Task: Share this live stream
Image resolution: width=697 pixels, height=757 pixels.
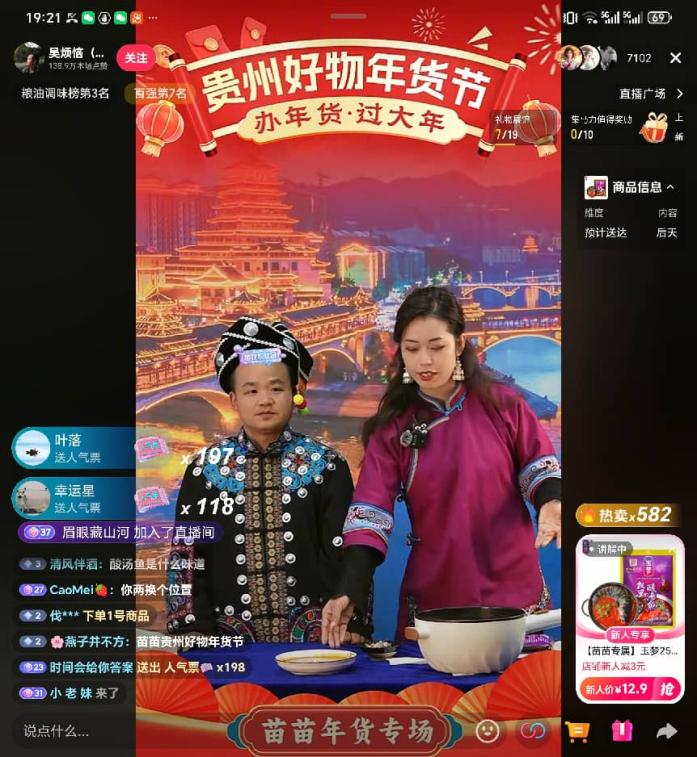Action: click(666, 731)
